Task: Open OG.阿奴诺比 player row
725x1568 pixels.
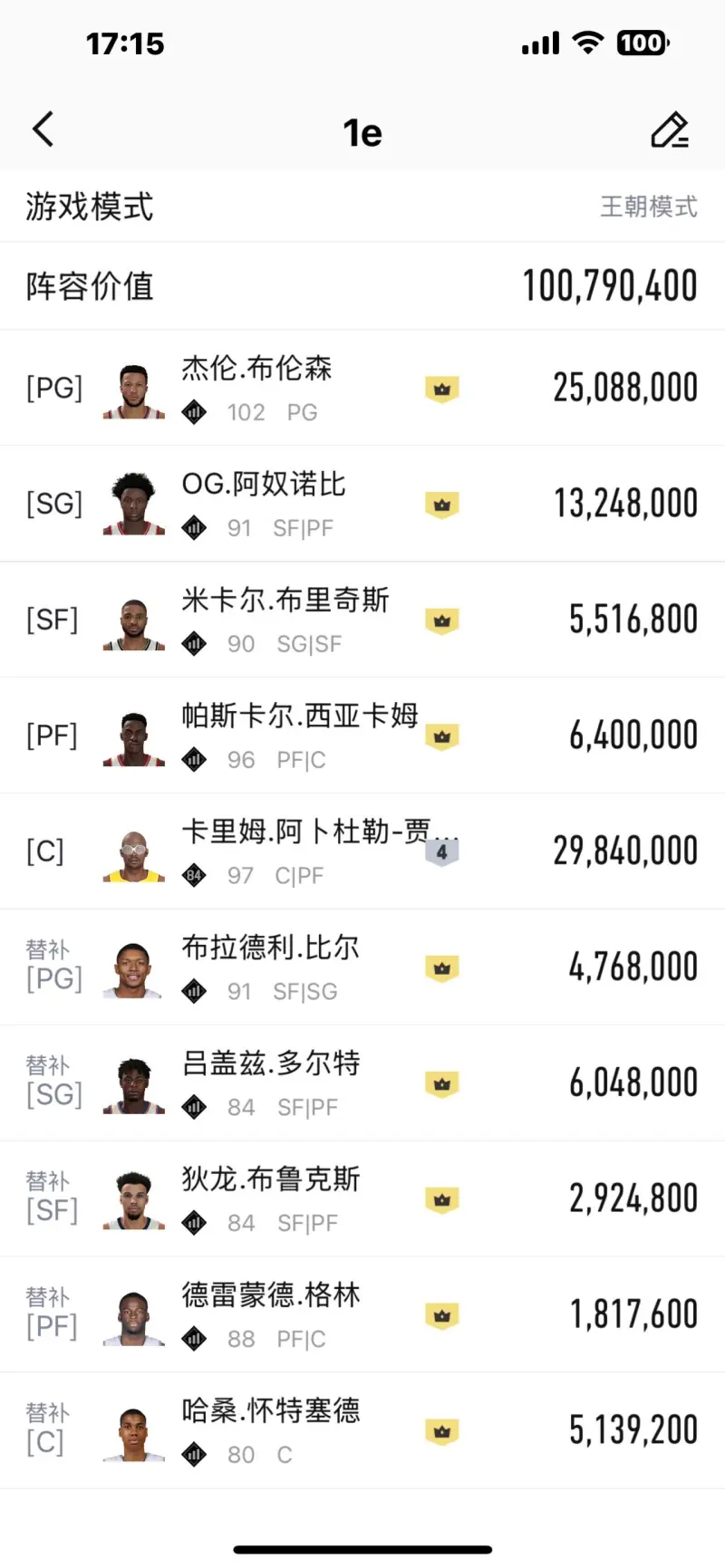Action: point(362,504)
